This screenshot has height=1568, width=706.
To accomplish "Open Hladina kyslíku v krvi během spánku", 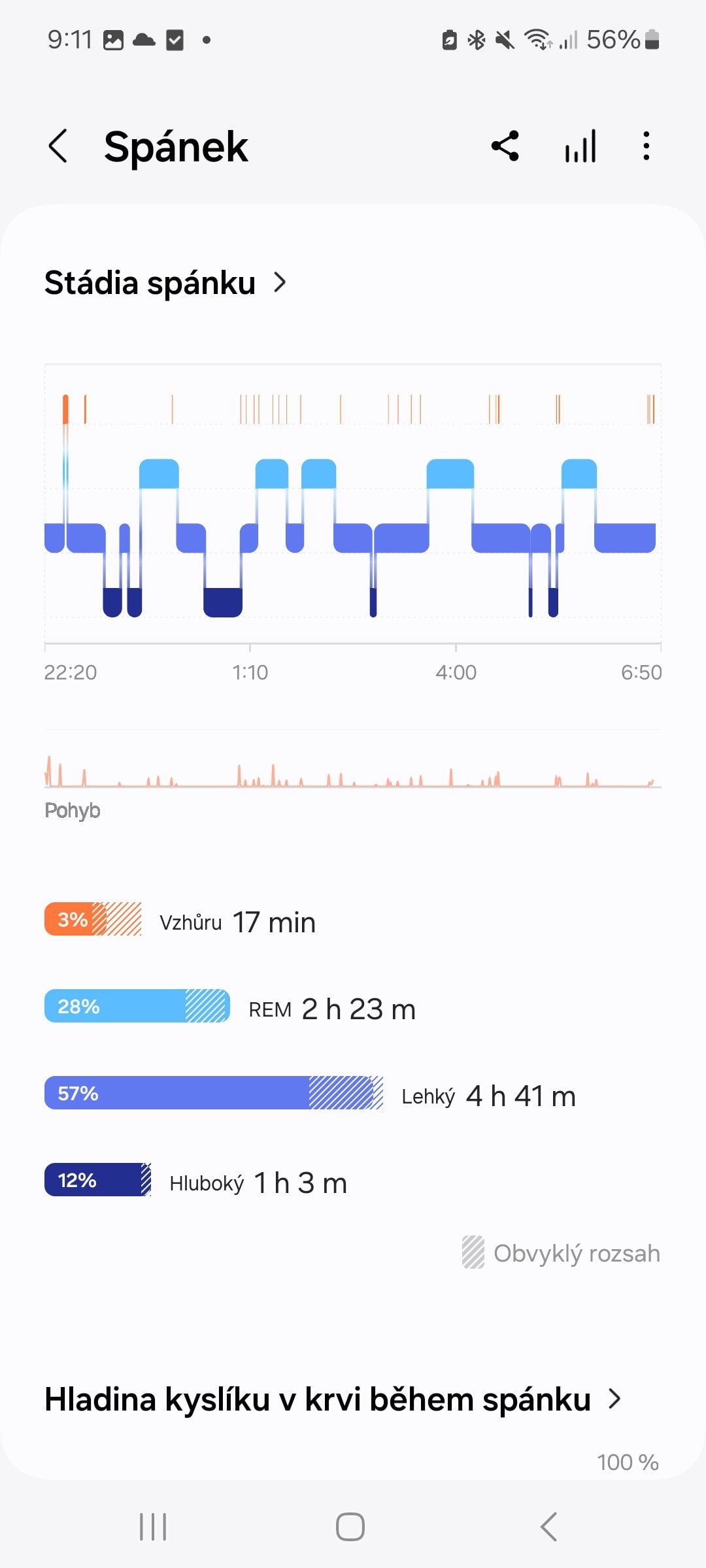I will 332,1399.
